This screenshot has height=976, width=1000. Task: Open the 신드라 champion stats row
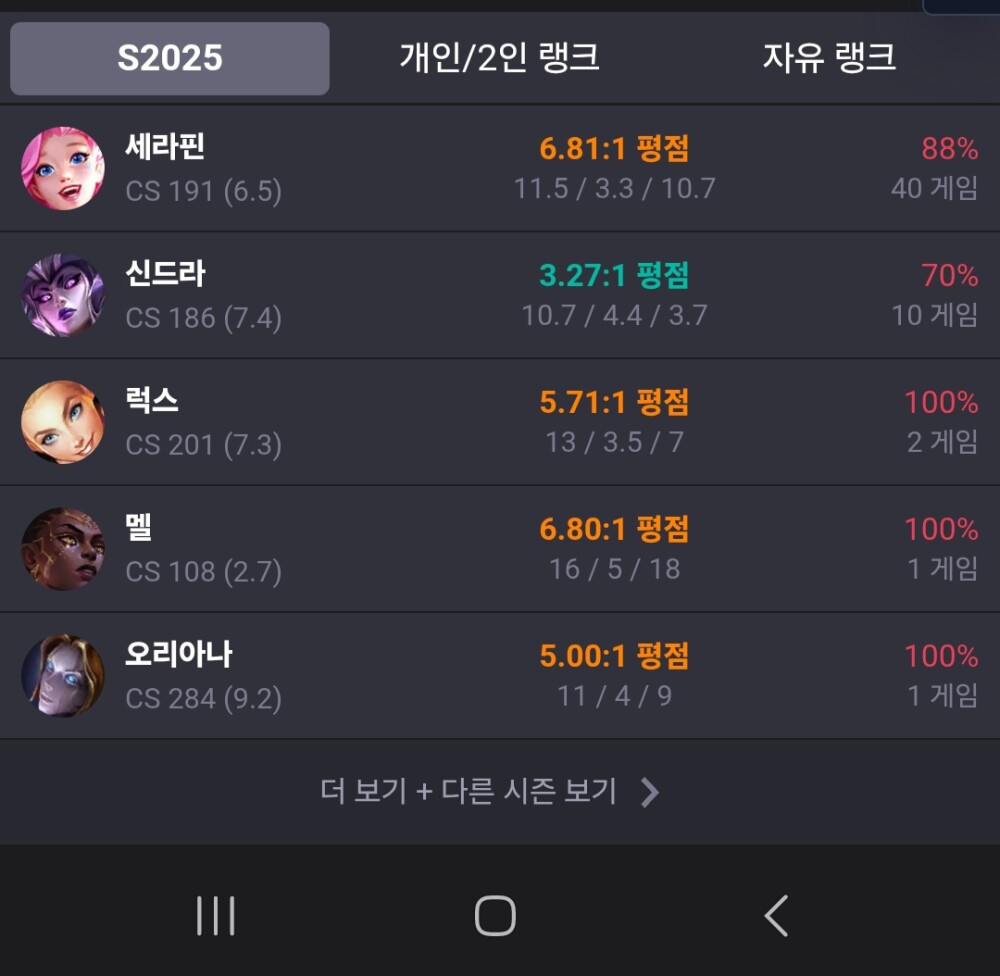point(499,295)
